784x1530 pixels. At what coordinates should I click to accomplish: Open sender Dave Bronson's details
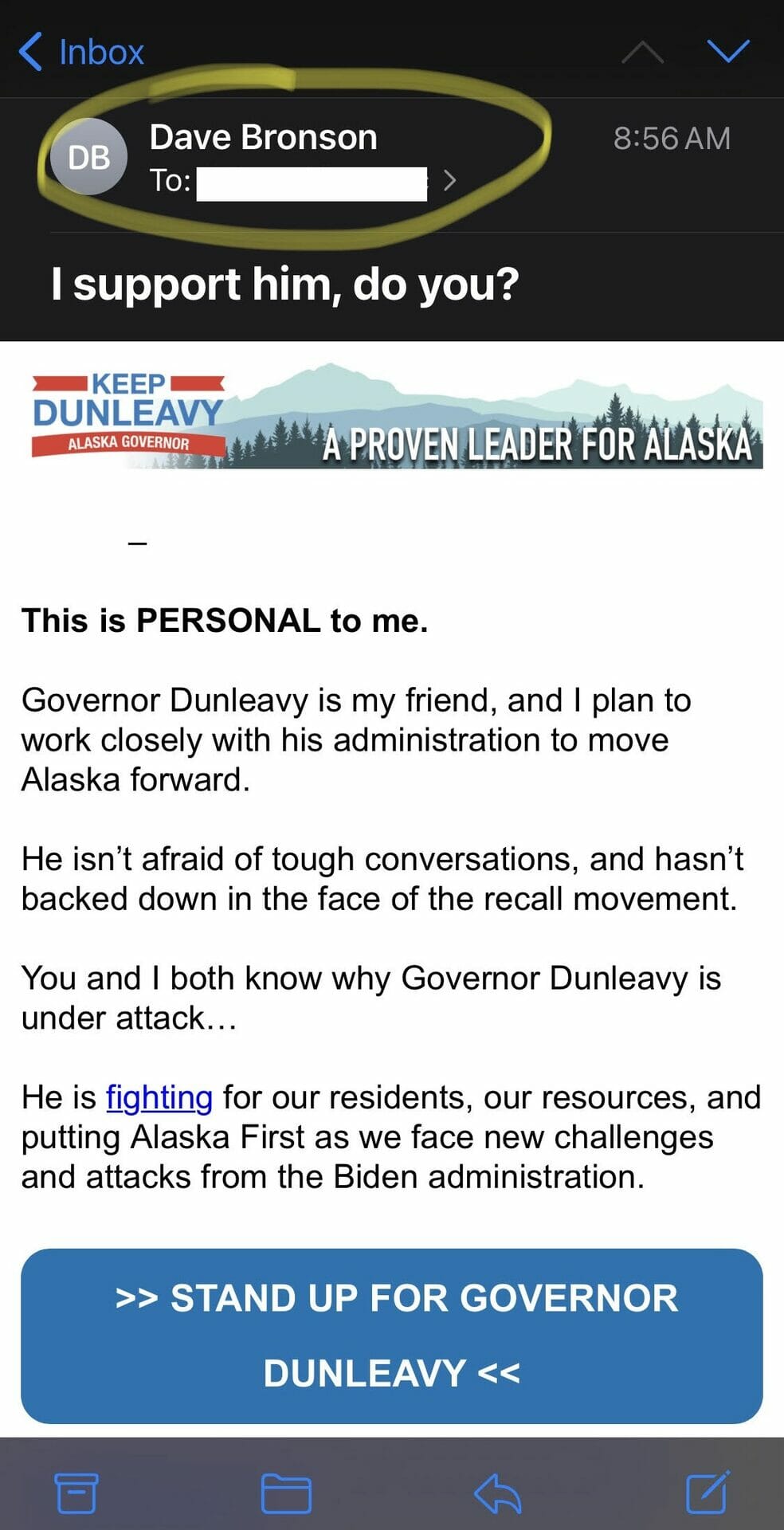(x=263, y=137)
